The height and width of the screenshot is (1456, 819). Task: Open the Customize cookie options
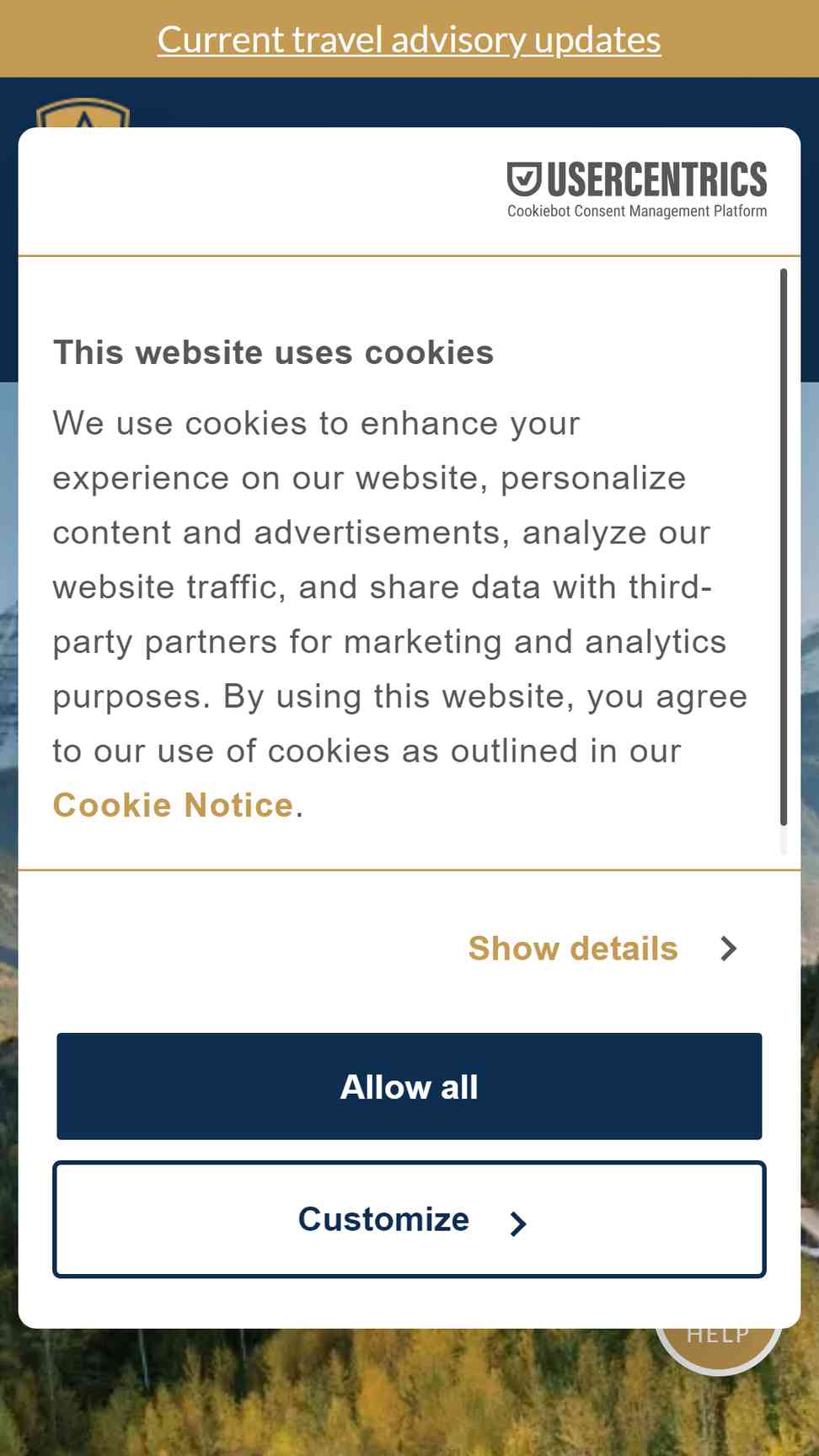coord(409,1219)
